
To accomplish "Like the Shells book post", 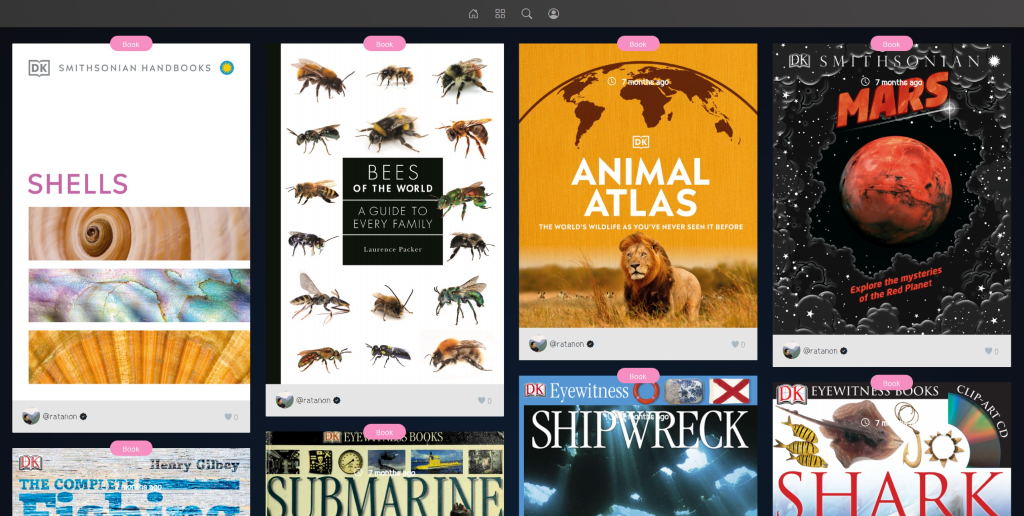I will pyautogui.click(x=228, y=417).
